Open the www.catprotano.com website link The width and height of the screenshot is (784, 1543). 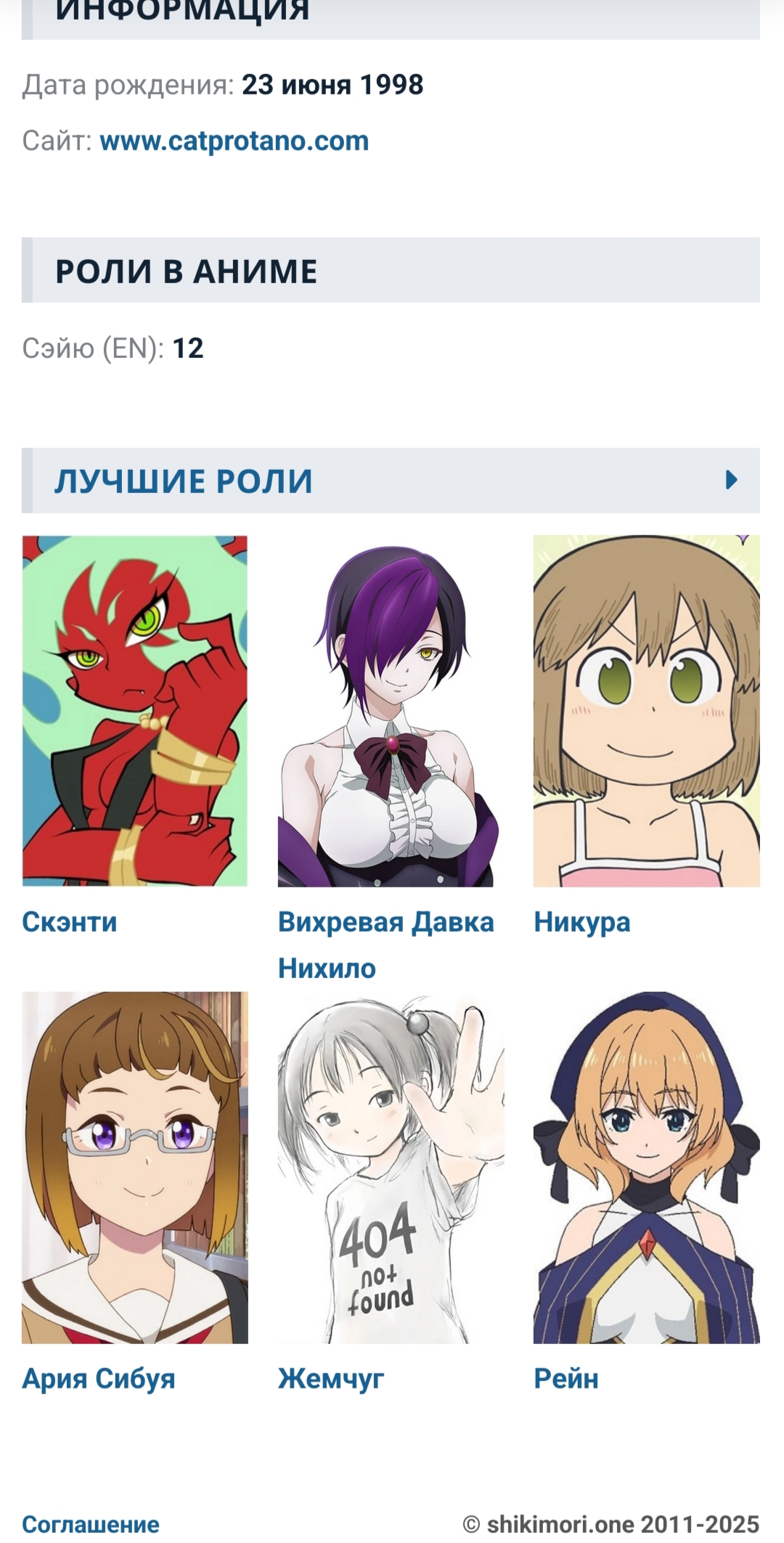point(234,141)
